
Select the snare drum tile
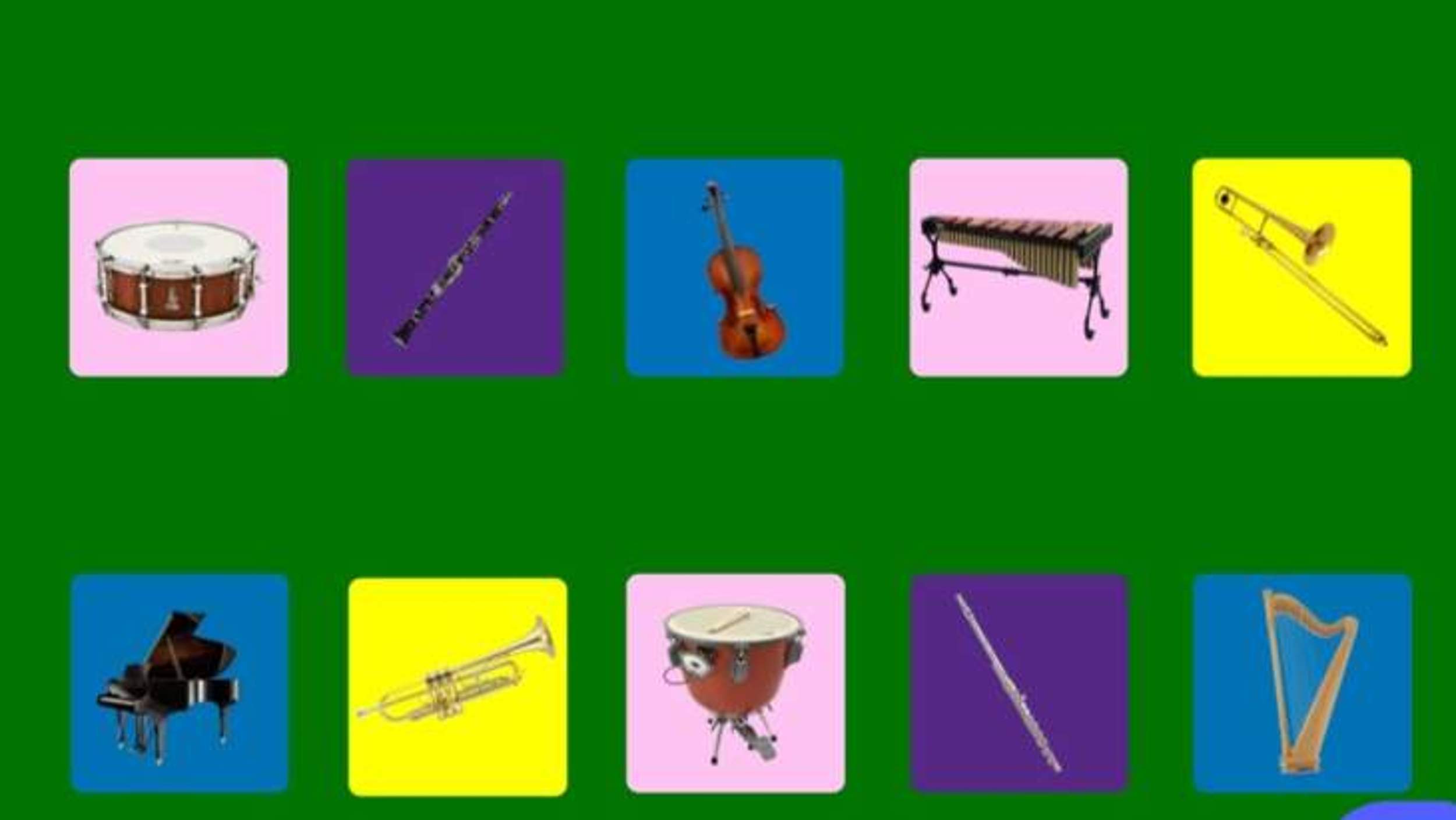tap(178, 268)
